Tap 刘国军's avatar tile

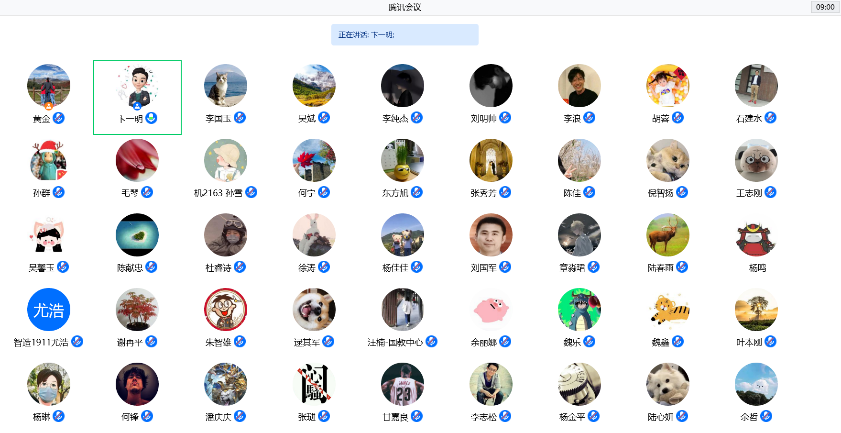[x=491, y=235]
